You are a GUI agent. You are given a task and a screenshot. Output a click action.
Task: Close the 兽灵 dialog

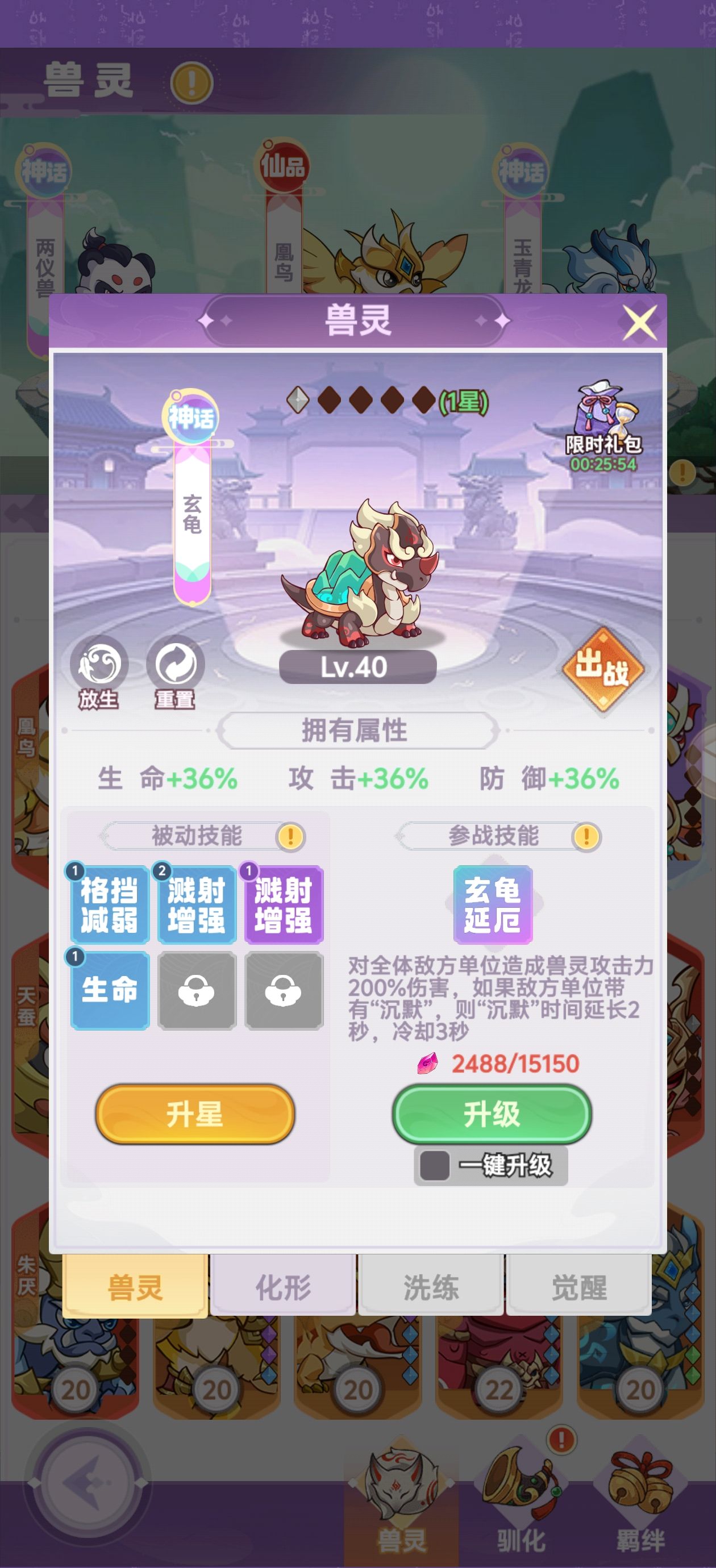tap(639, 322)
